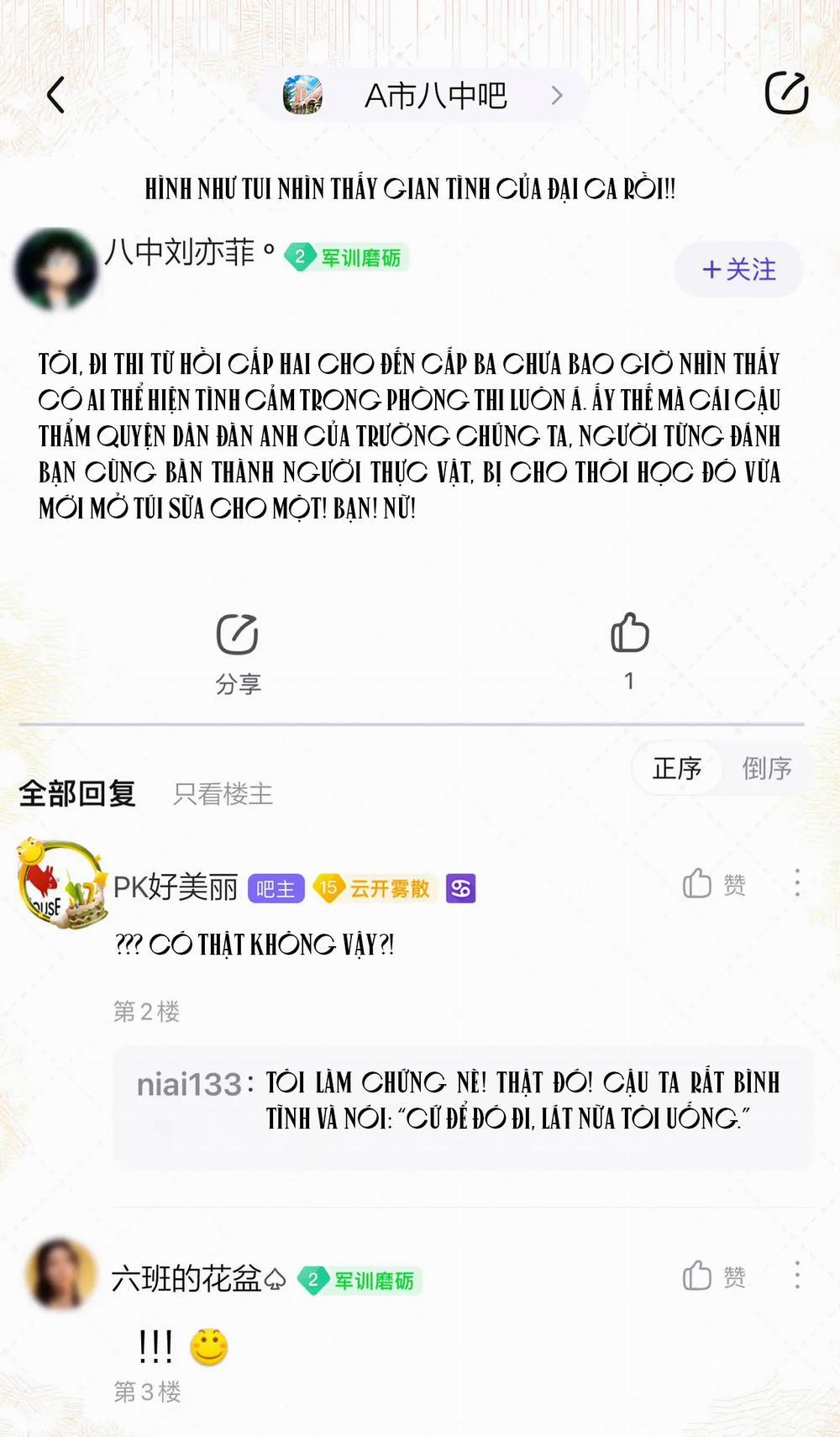Tap the smiling emoji in floor 3 reply
Viewport: 840px width, 1437px height.
tap(207, 1345)
